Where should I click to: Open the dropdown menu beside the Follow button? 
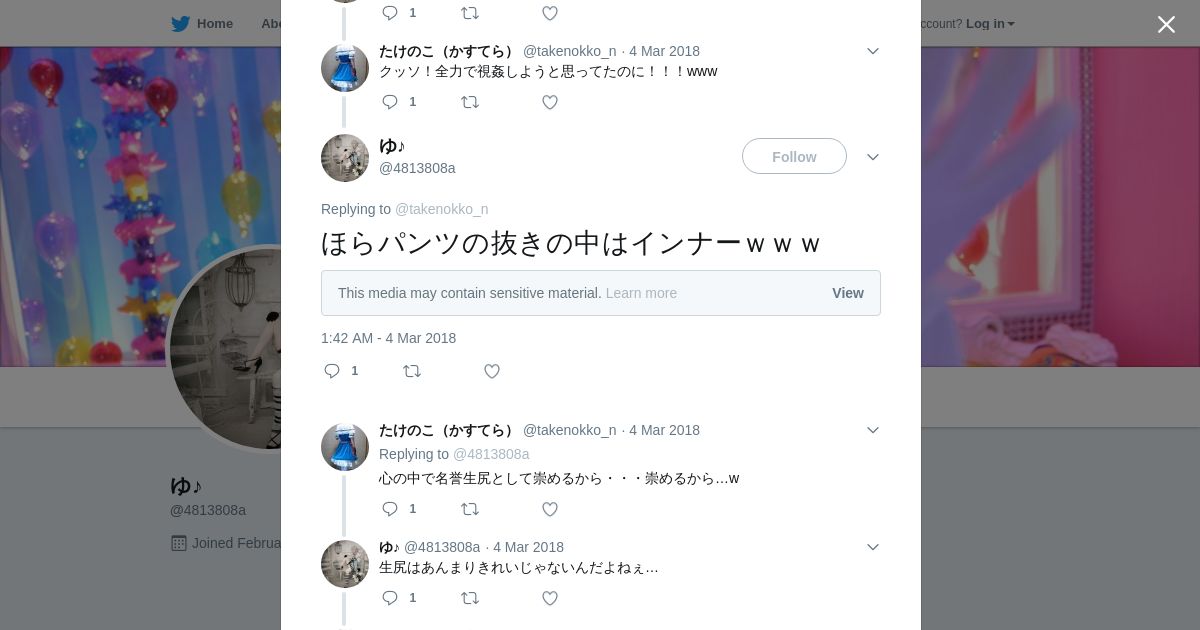click(x=872, y=157)
